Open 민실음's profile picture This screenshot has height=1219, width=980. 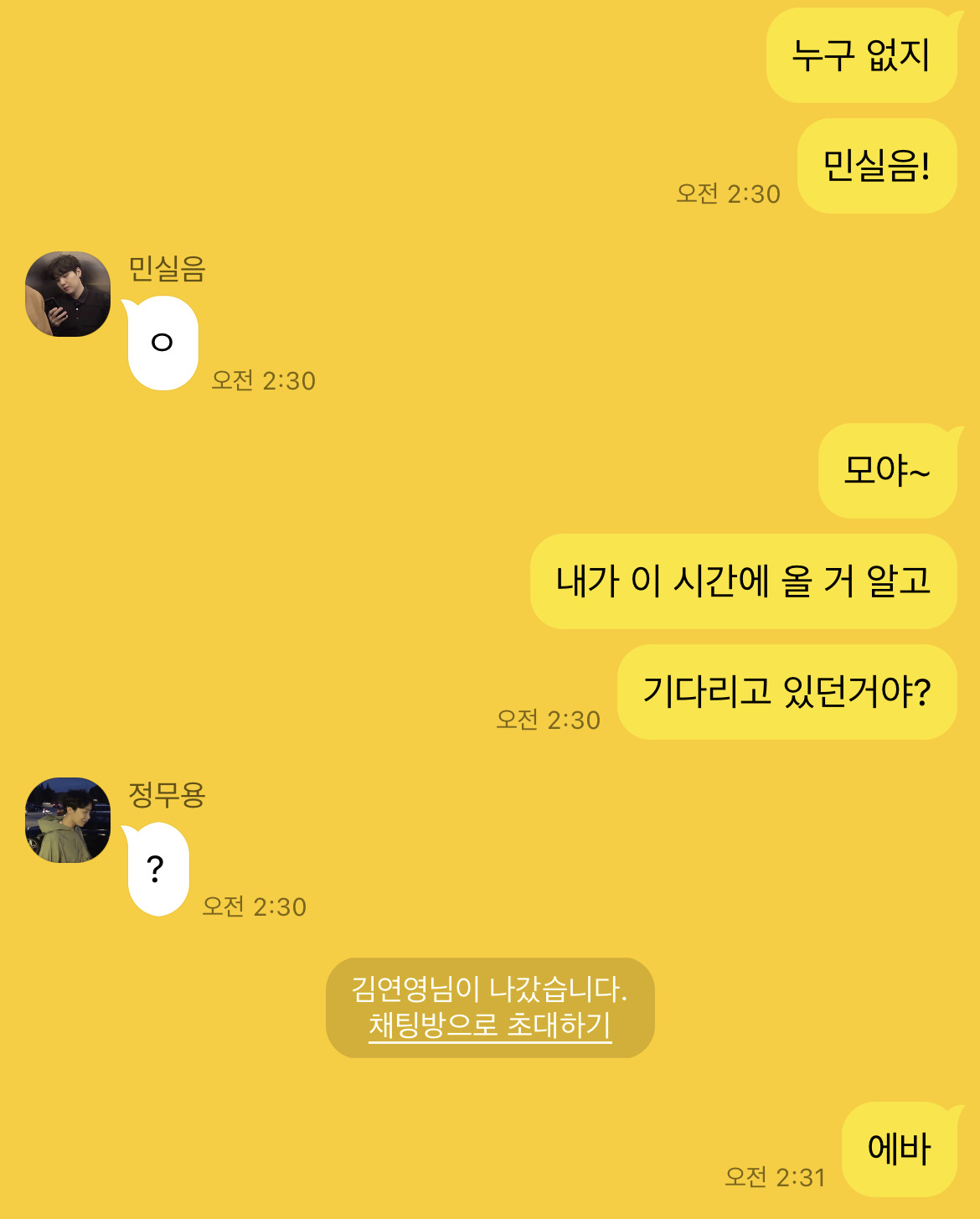click(68, 294)
